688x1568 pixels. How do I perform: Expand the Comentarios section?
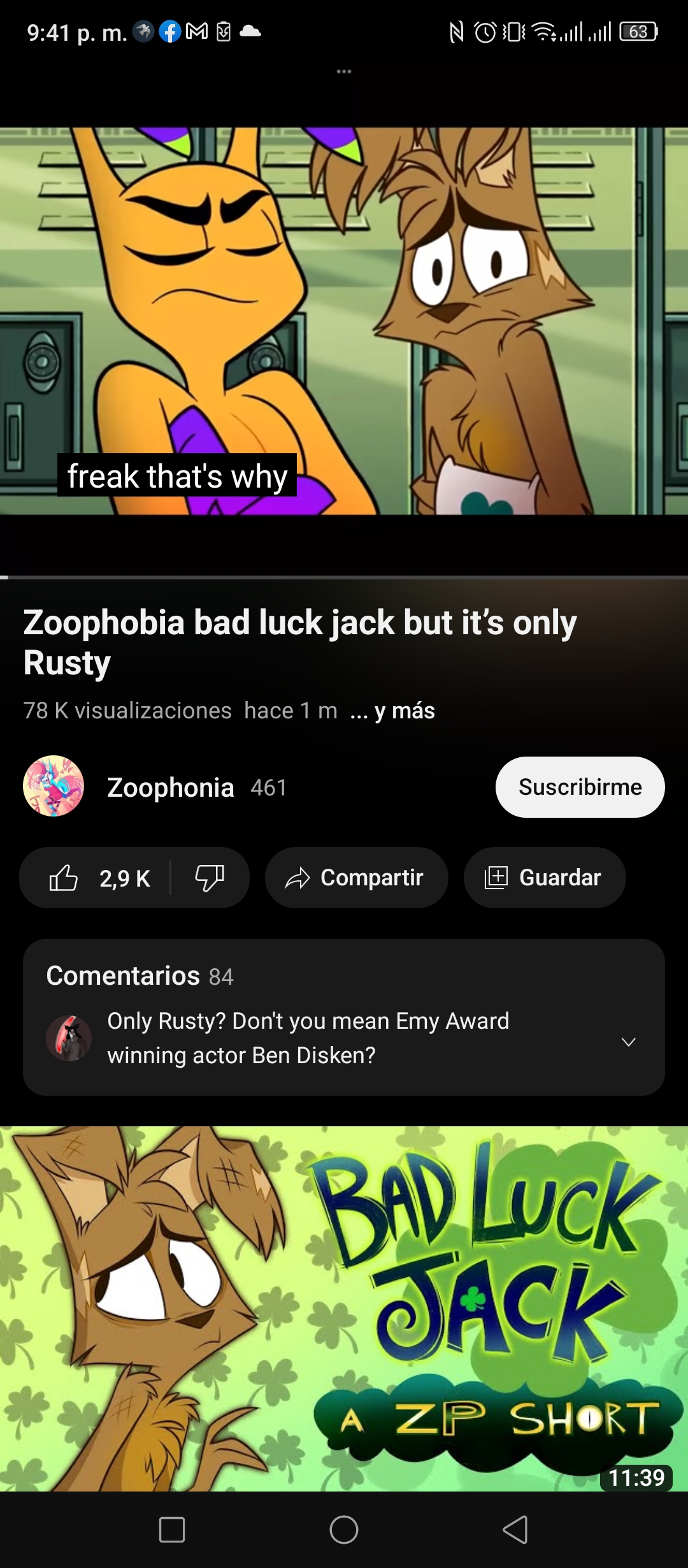coord(344,1017)
